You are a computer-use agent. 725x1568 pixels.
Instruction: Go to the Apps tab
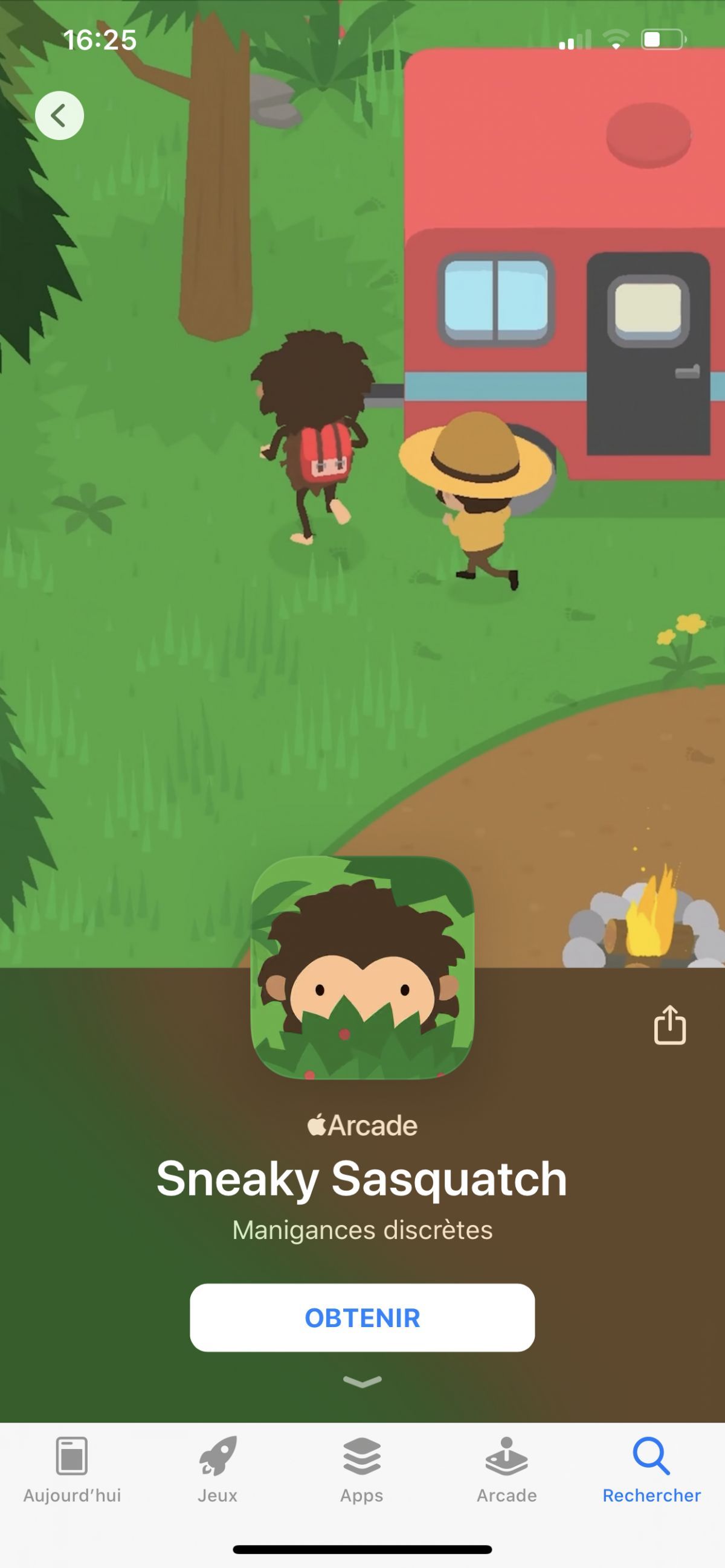click(362, 1470)
